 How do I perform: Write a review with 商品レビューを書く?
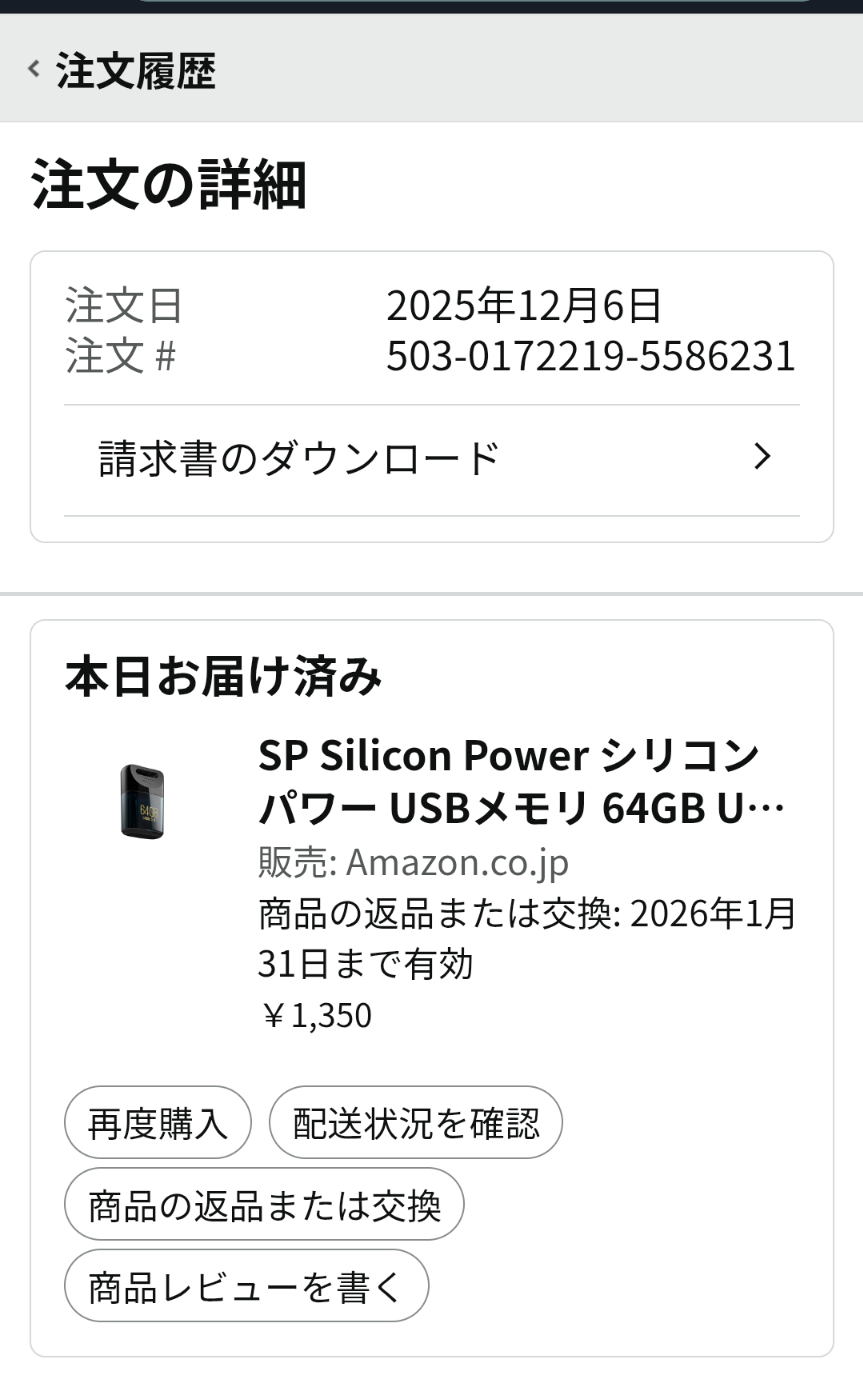click(246, 1287)
